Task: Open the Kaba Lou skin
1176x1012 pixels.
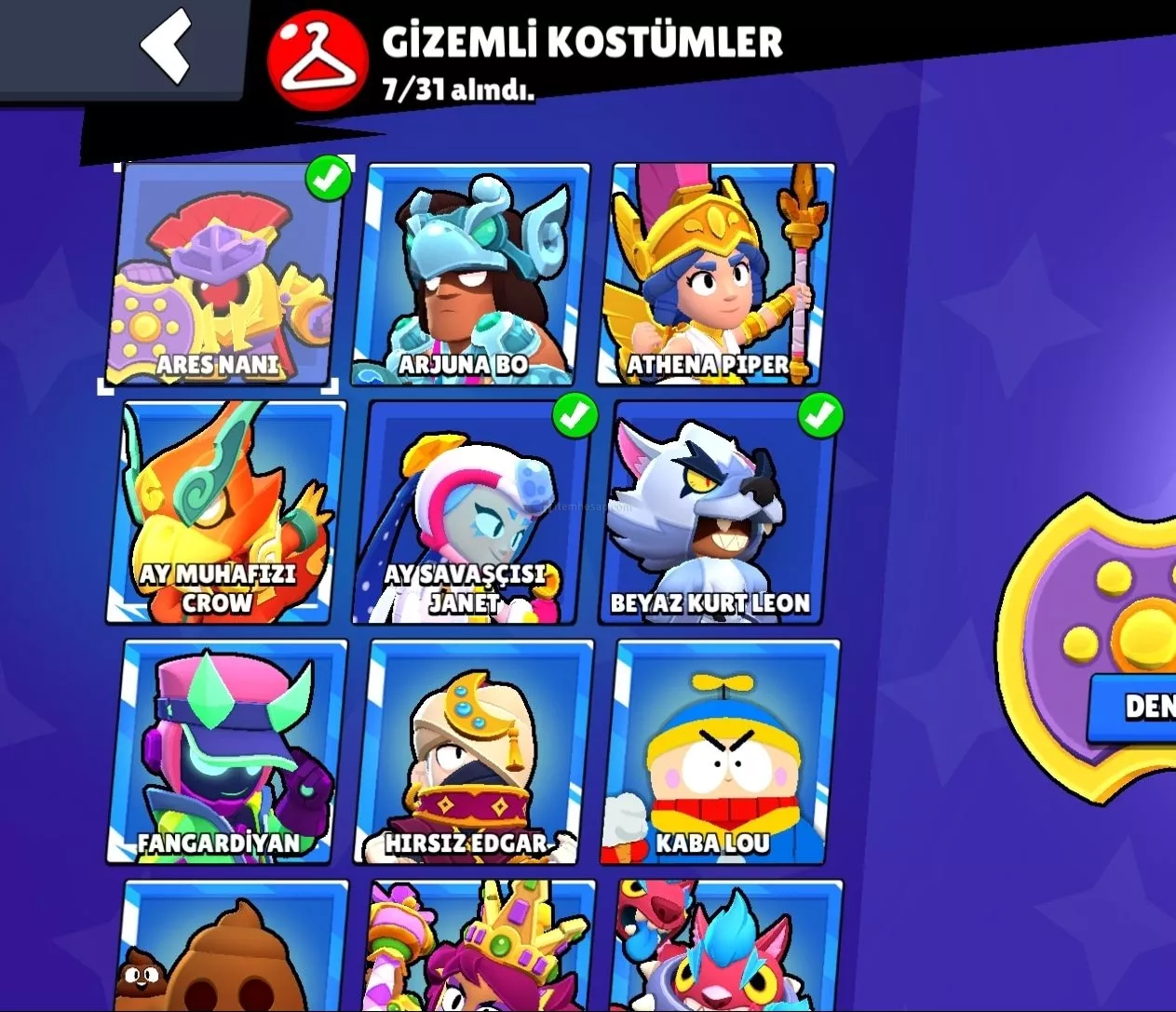Action: 719,752
